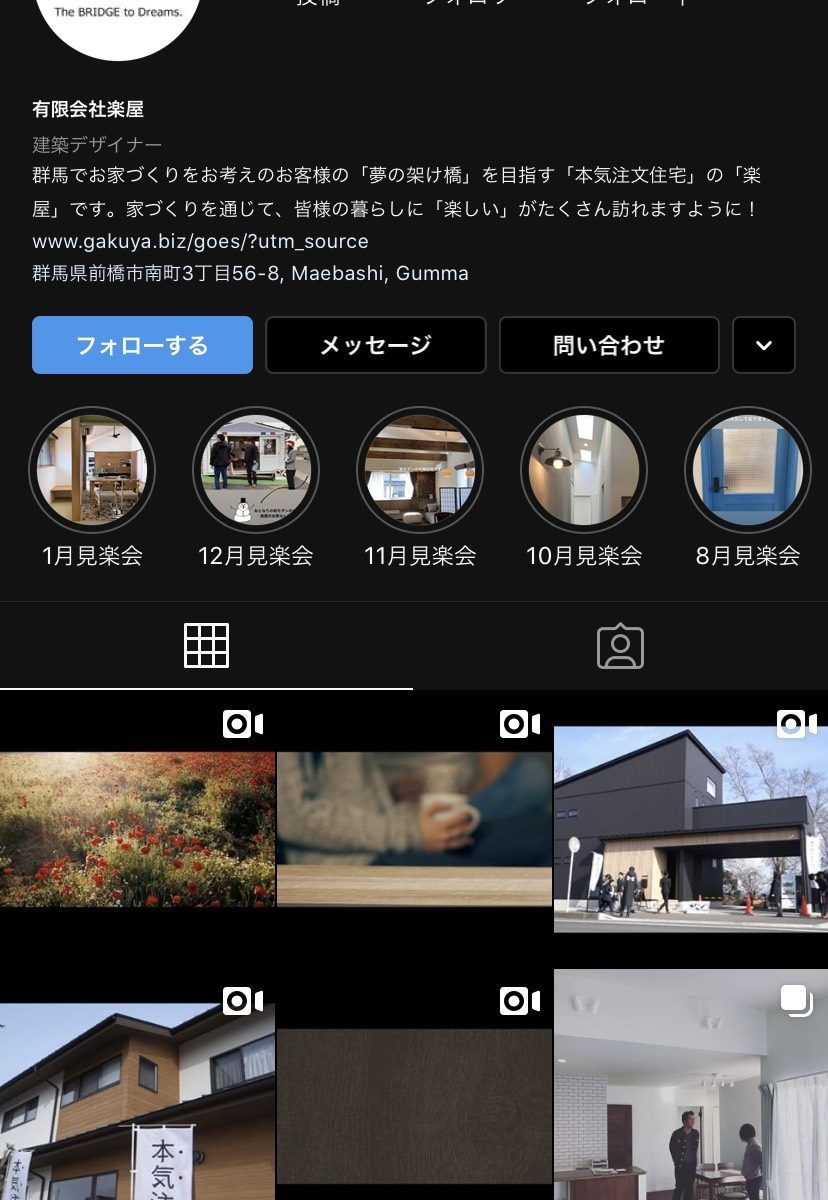Open the 8月見楽会 story highlight
The width and height of the screenshot is (828, 1200).
pyautogui.click(x=748, y=470)
